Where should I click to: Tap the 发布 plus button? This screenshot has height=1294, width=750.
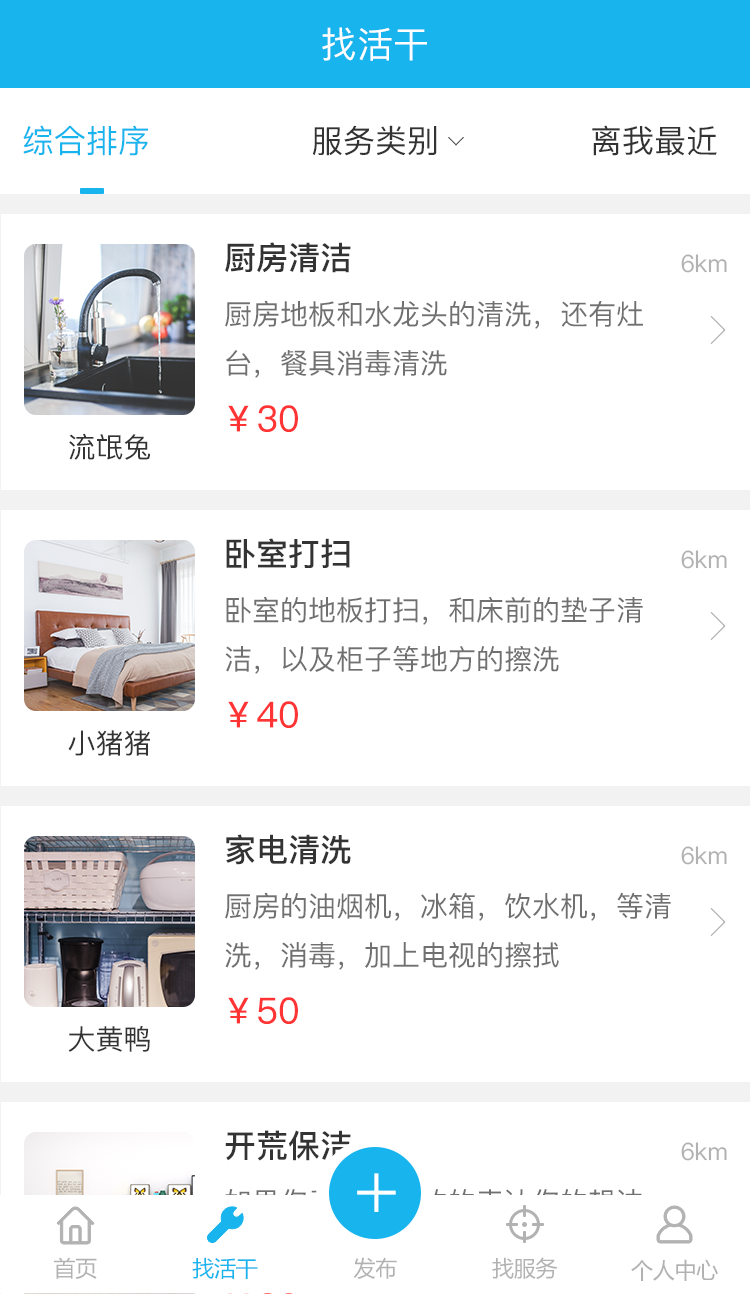click(x=375, y=1195)
